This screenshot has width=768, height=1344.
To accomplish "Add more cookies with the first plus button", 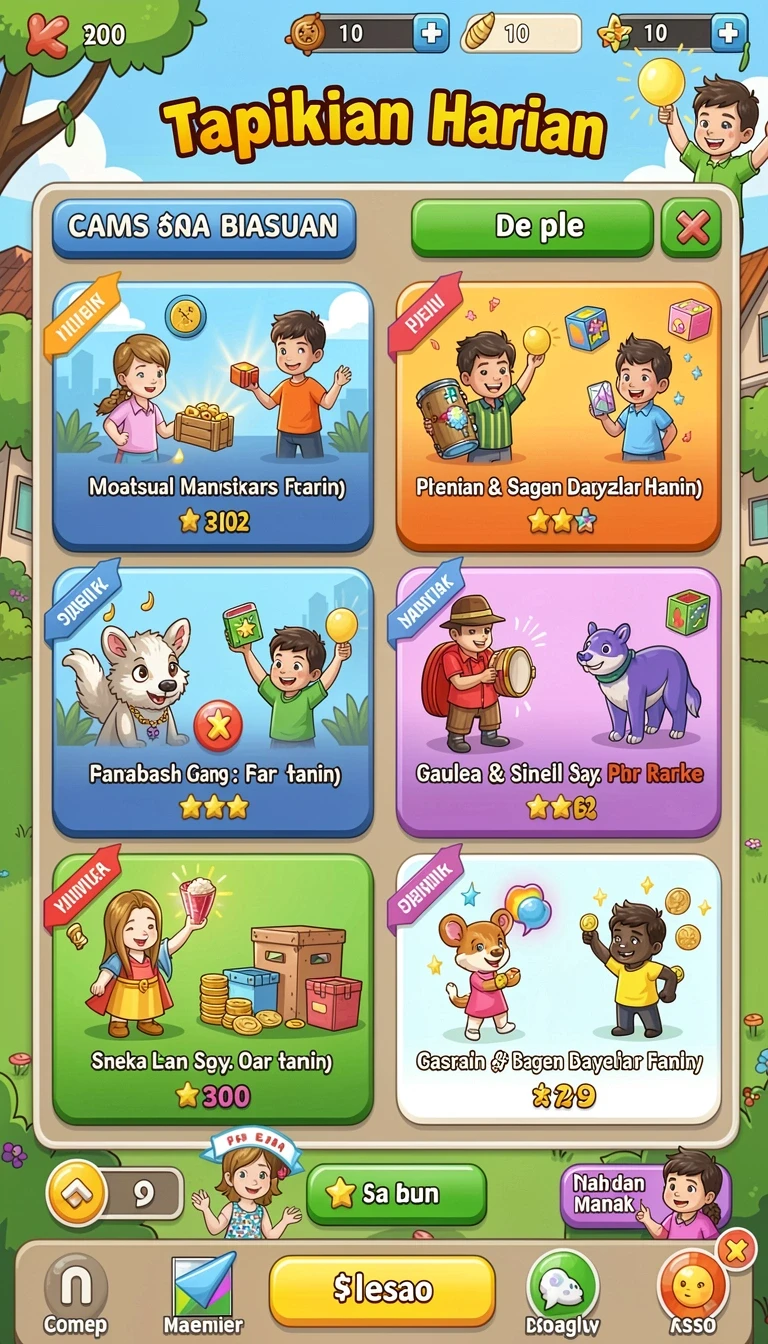I will click(x=431, y=33).
